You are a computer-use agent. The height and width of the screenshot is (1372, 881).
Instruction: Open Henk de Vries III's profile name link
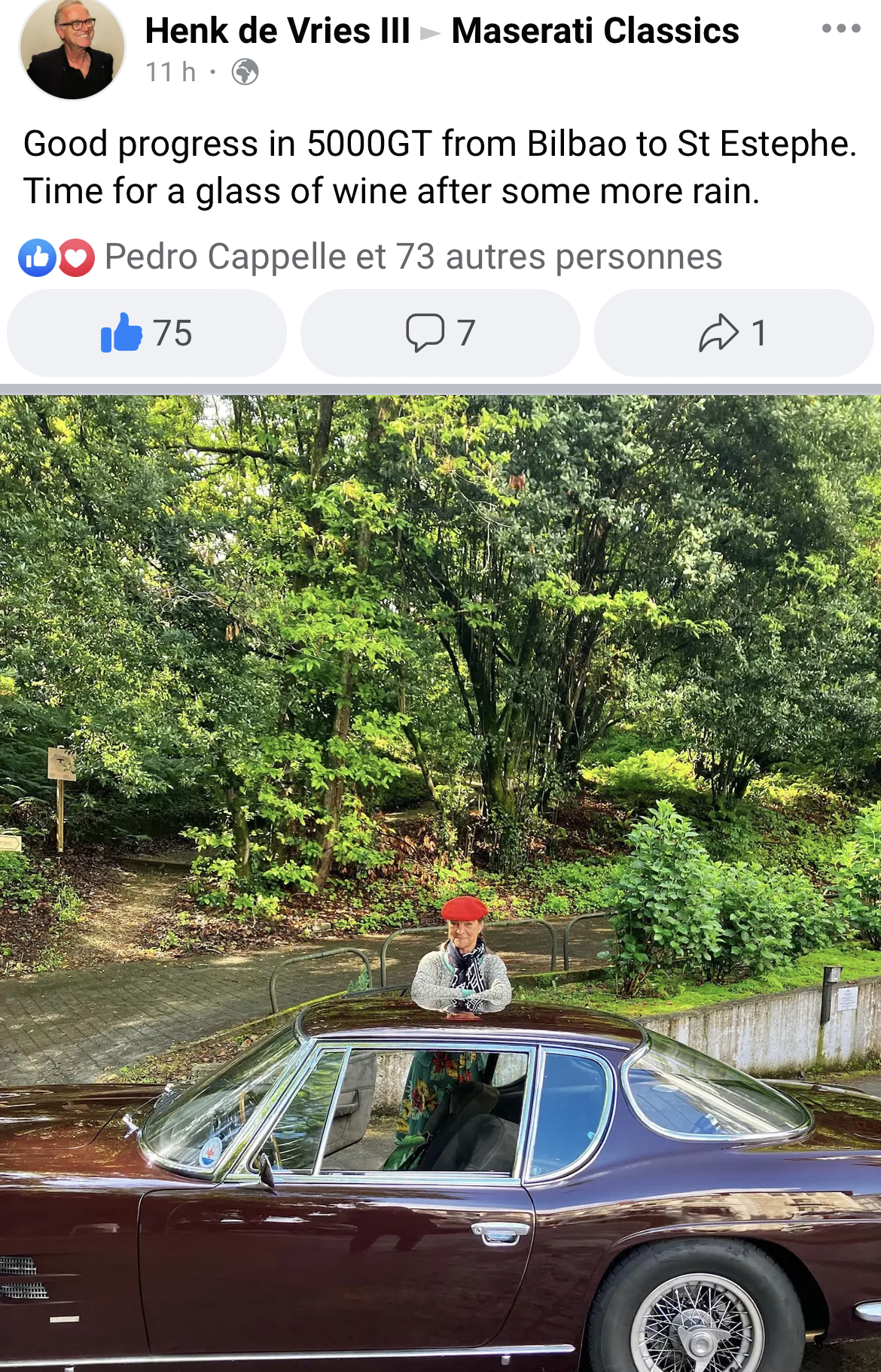click(277, 32)
